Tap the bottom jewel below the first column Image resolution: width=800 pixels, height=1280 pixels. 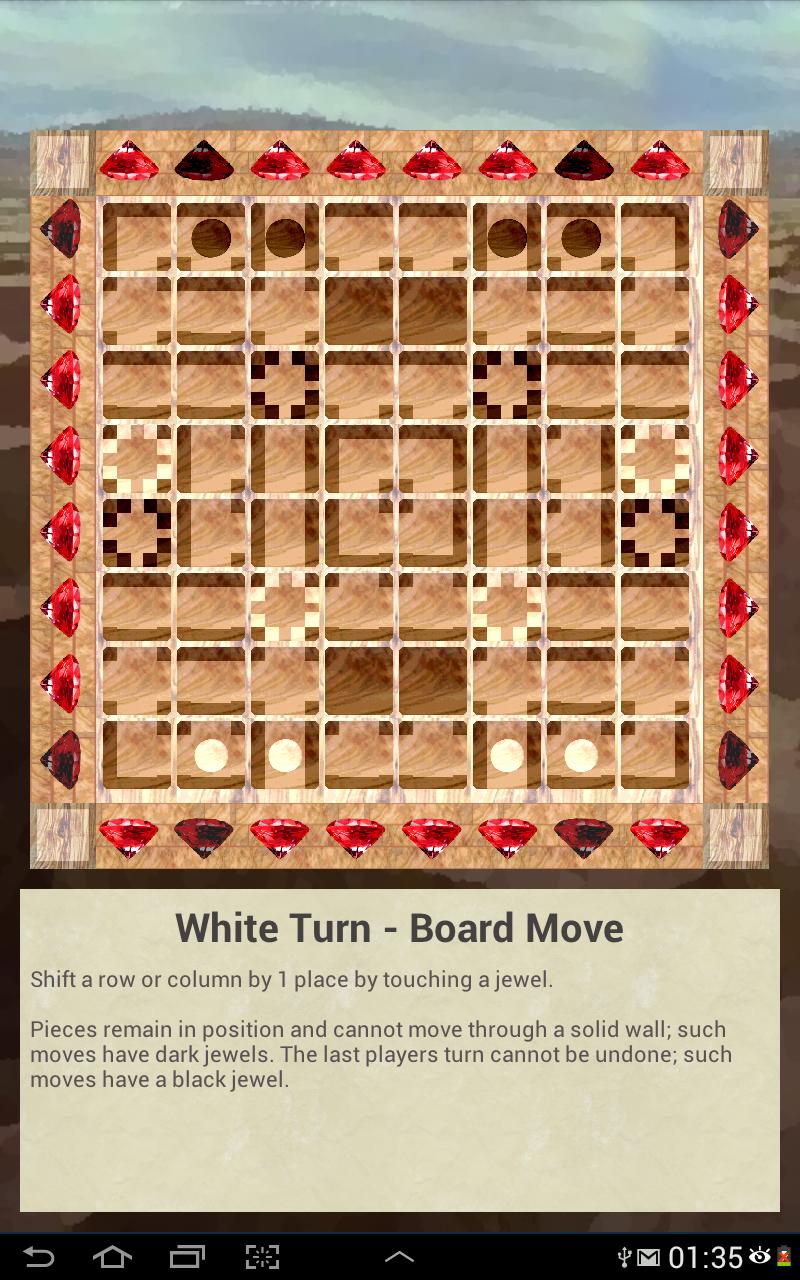[128, 838]
